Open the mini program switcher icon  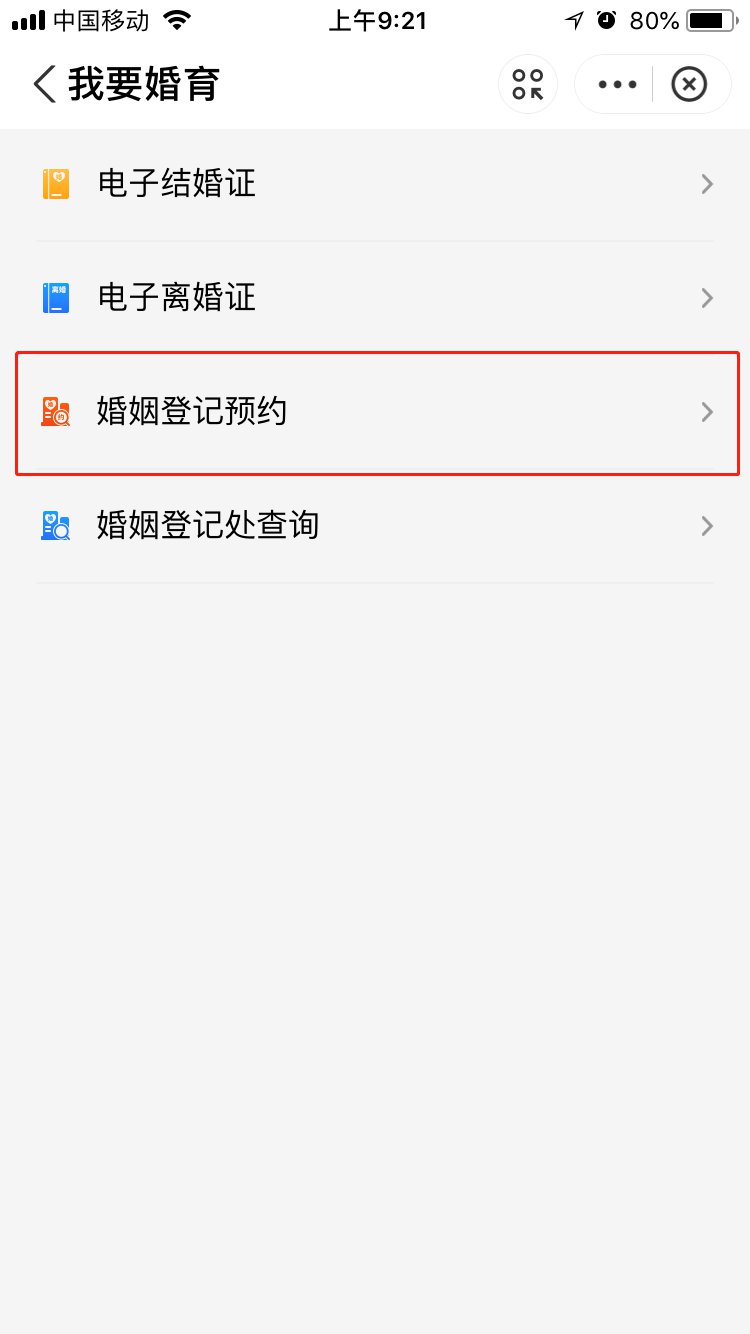pos(528,85)
